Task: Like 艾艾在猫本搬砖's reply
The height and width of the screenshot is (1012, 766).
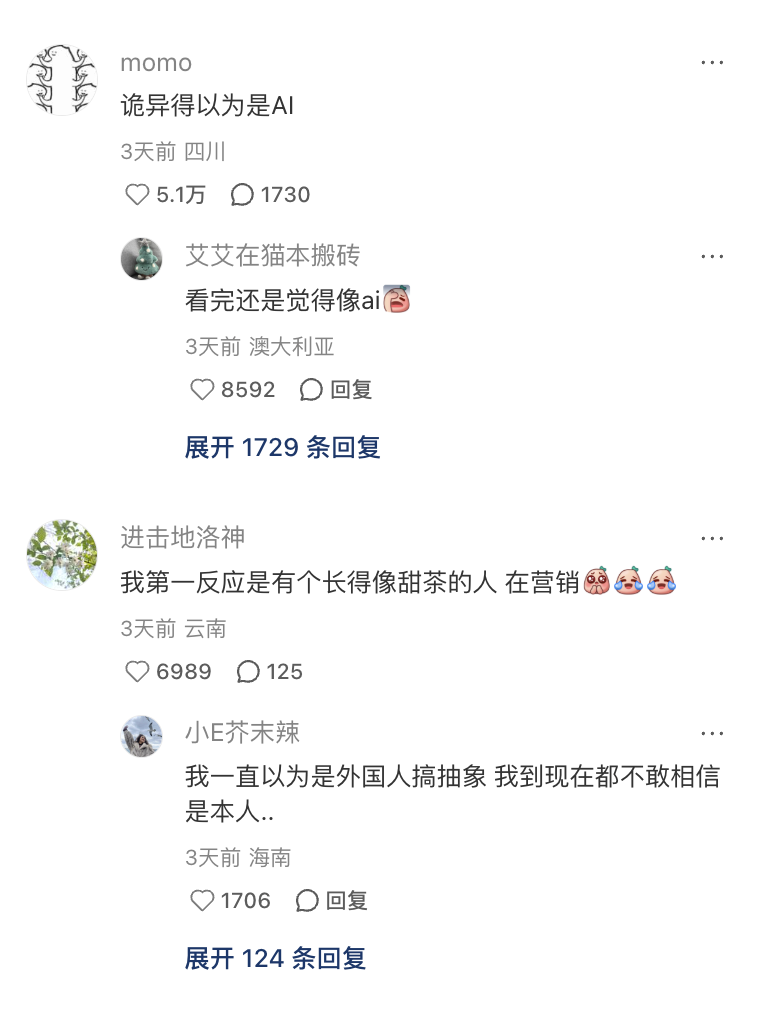Action: coord(203,390)
